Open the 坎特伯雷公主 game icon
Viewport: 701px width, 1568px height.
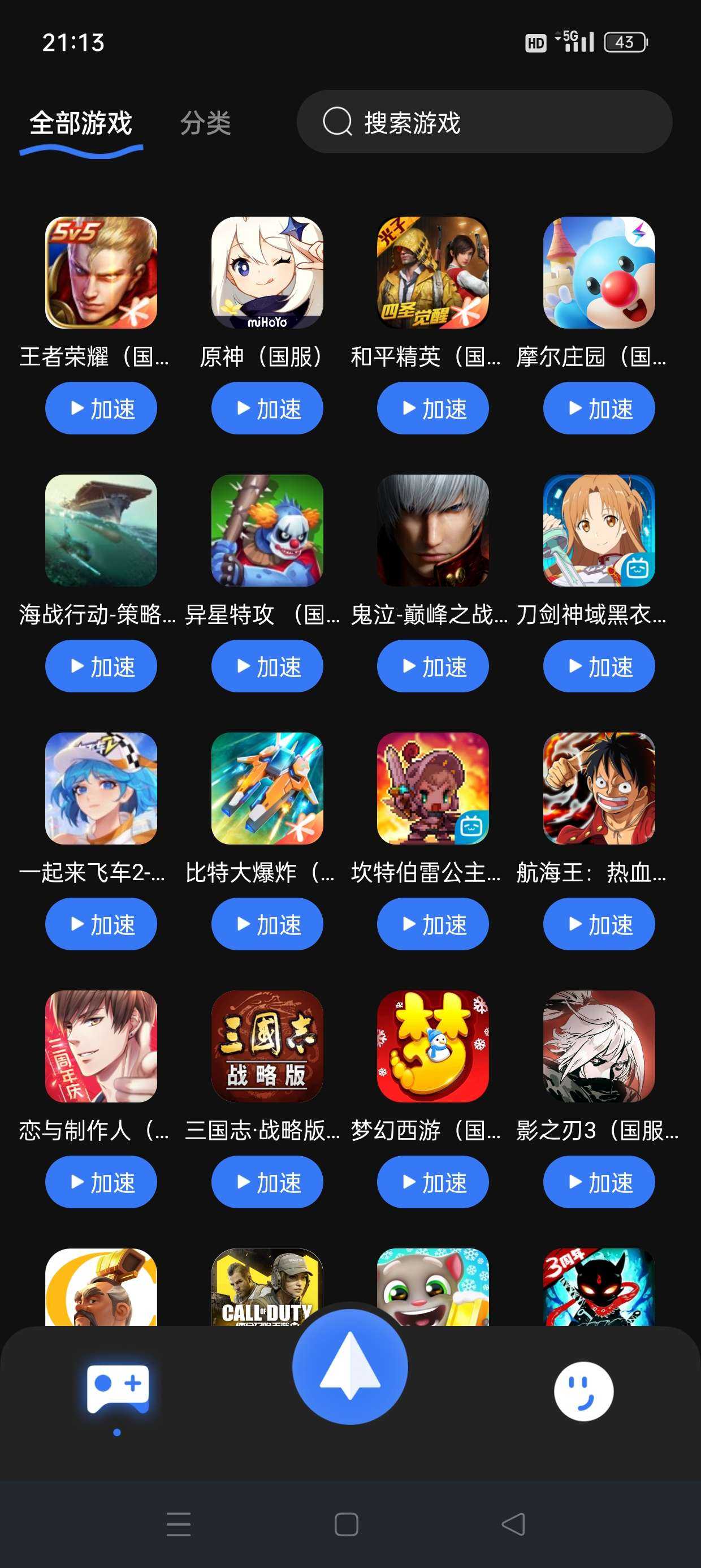432,789
